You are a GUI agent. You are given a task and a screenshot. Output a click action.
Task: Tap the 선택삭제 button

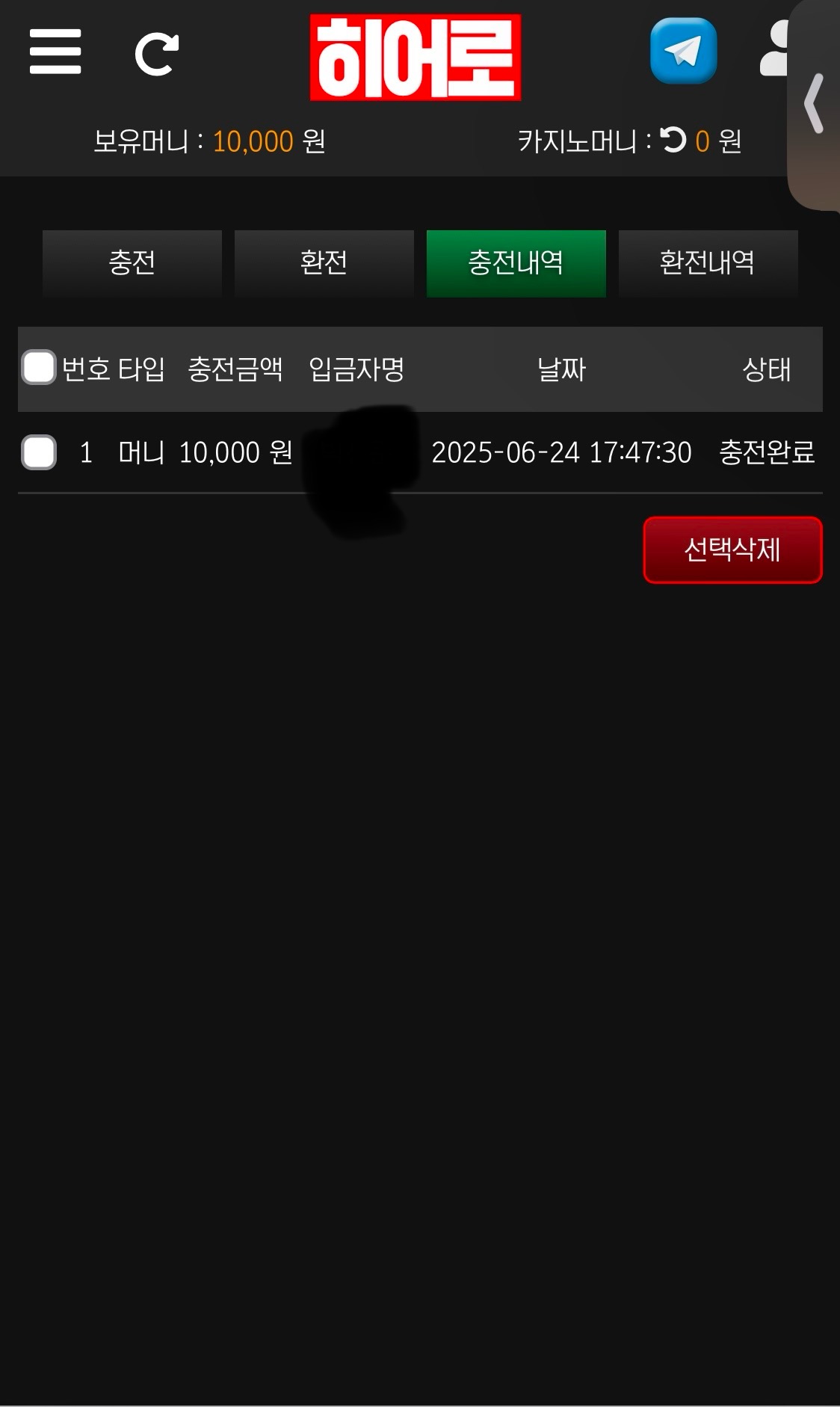(x=732, y=550)
